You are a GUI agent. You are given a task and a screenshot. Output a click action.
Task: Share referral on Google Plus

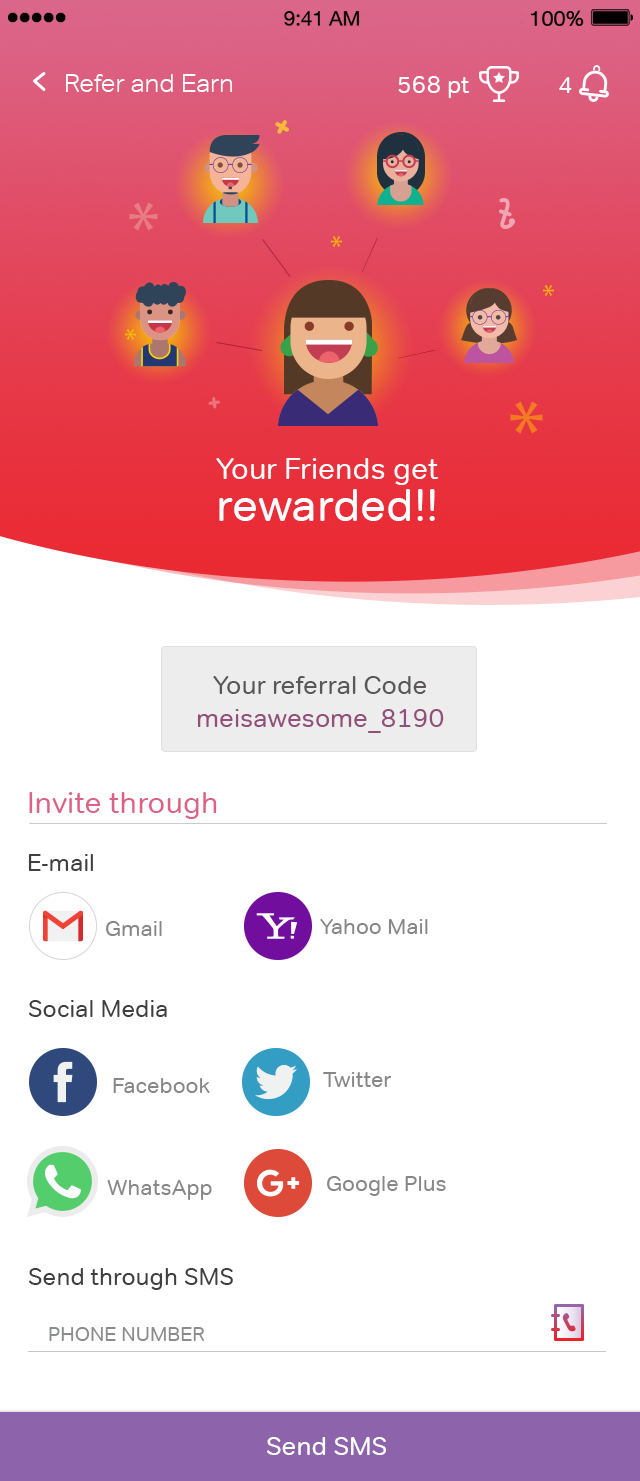pos(278,1184)
